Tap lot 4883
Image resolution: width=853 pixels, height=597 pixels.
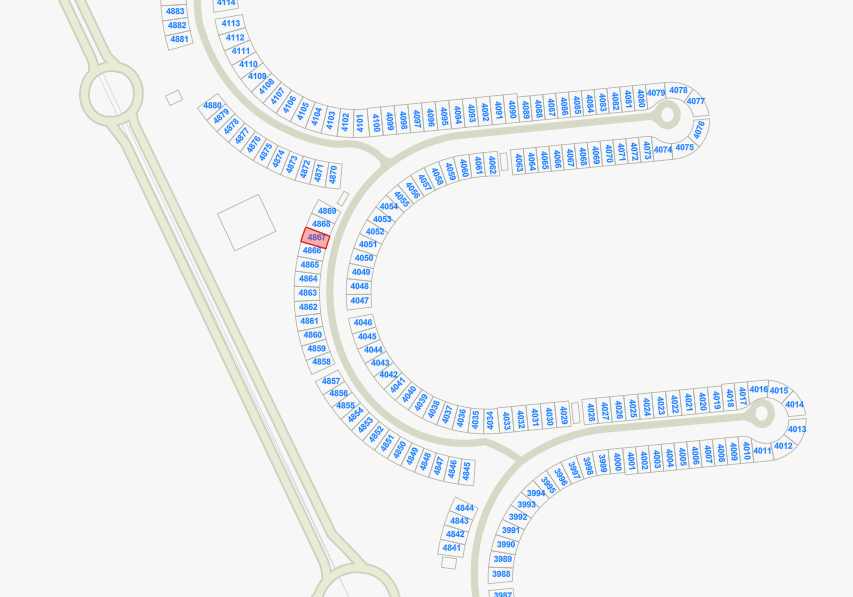click(175, 11)
